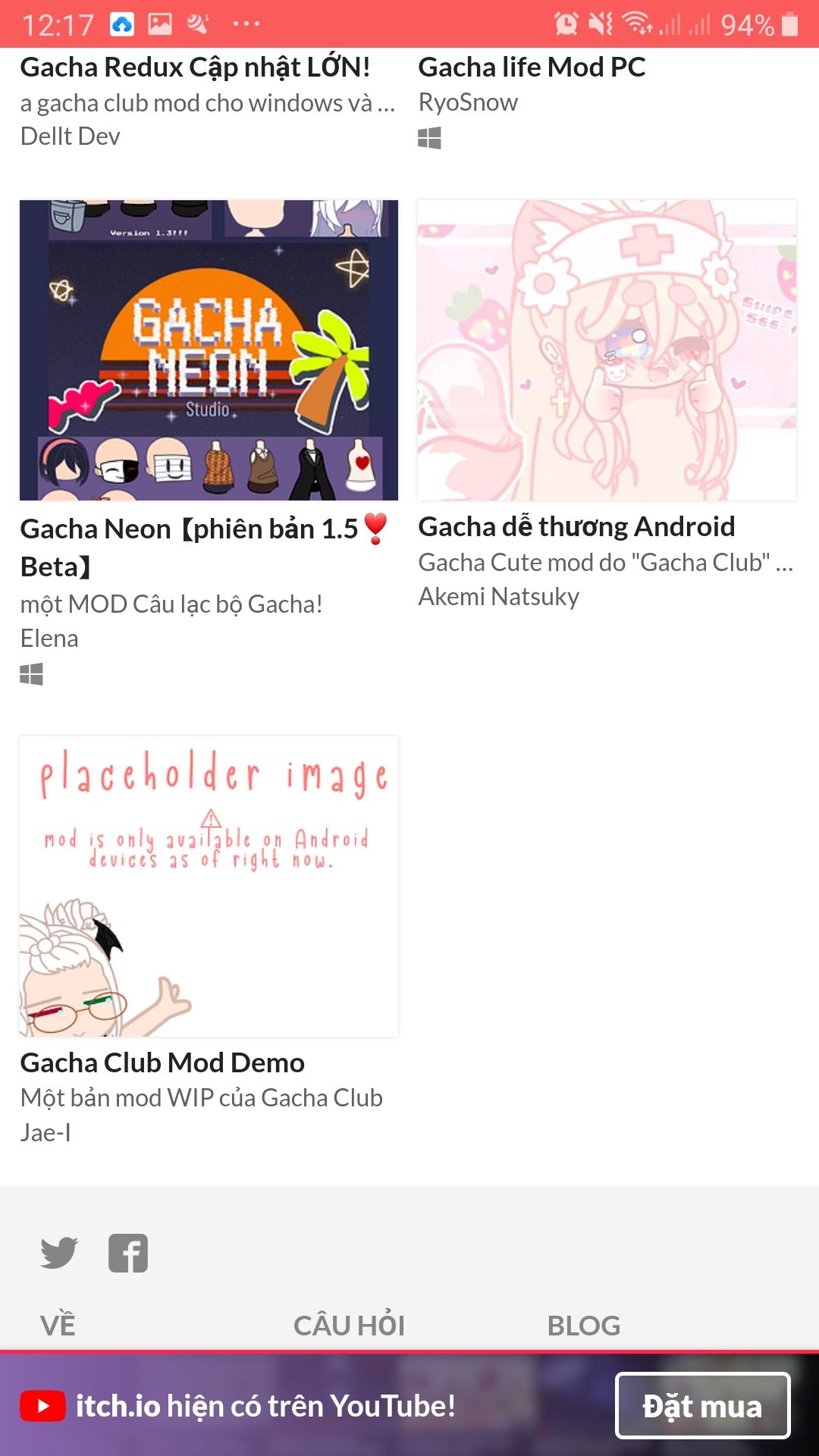The width and height of the screenshot is (819, 1456).
Task: View developer RyoSnow's profile
Action: 468,102
